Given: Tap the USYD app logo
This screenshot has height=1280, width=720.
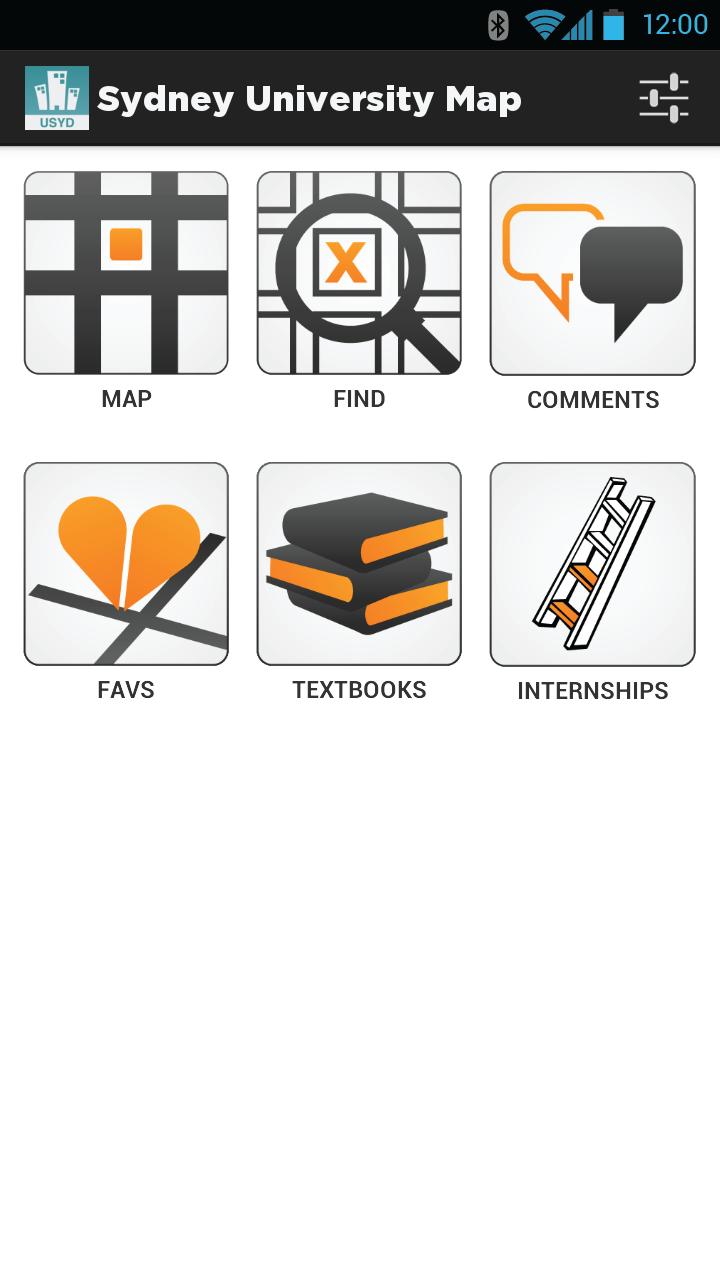Looking at the screenshot, I should pos(57,97).
